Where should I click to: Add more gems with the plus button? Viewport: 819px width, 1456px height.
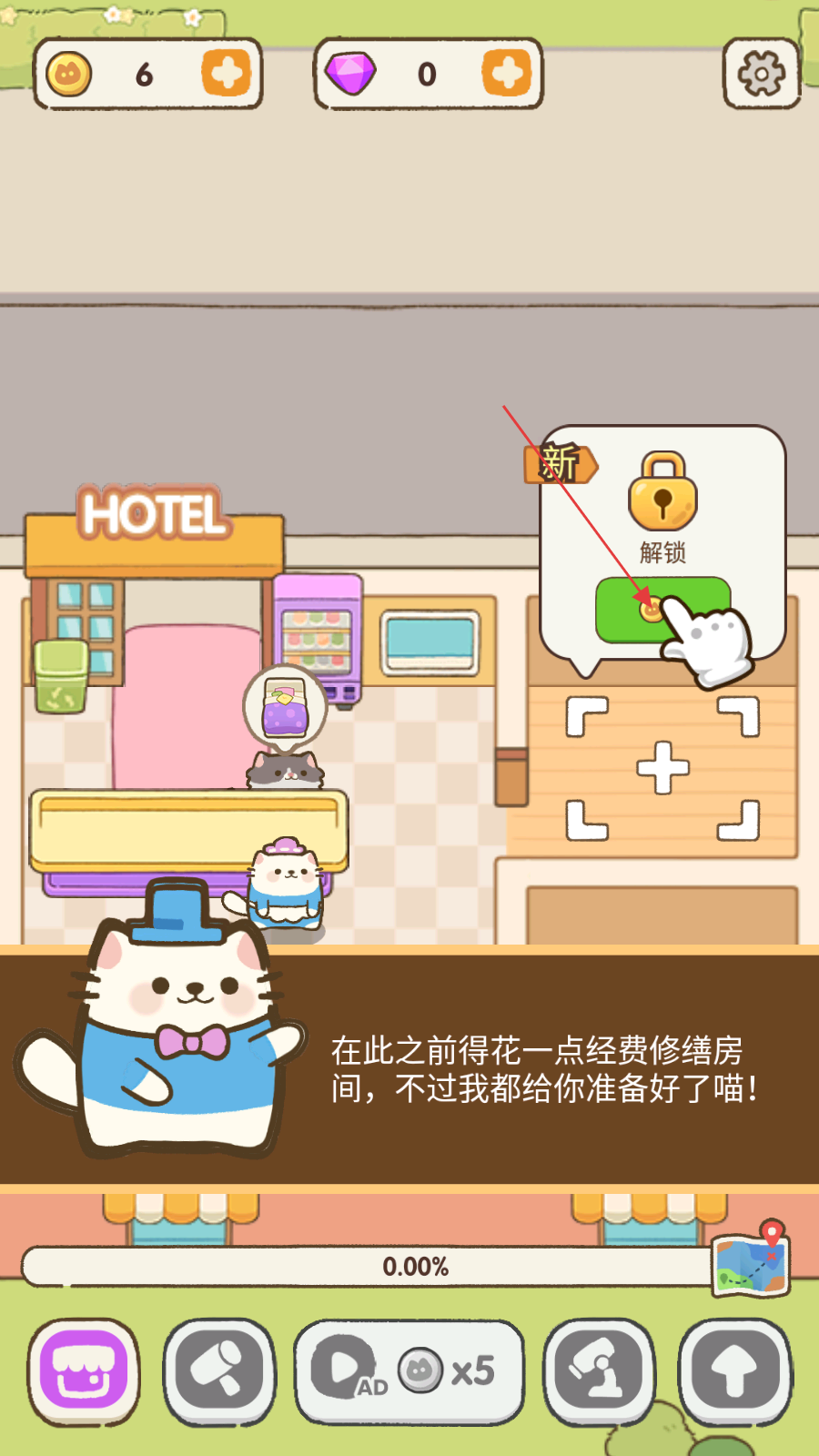(x=506, y=73)
